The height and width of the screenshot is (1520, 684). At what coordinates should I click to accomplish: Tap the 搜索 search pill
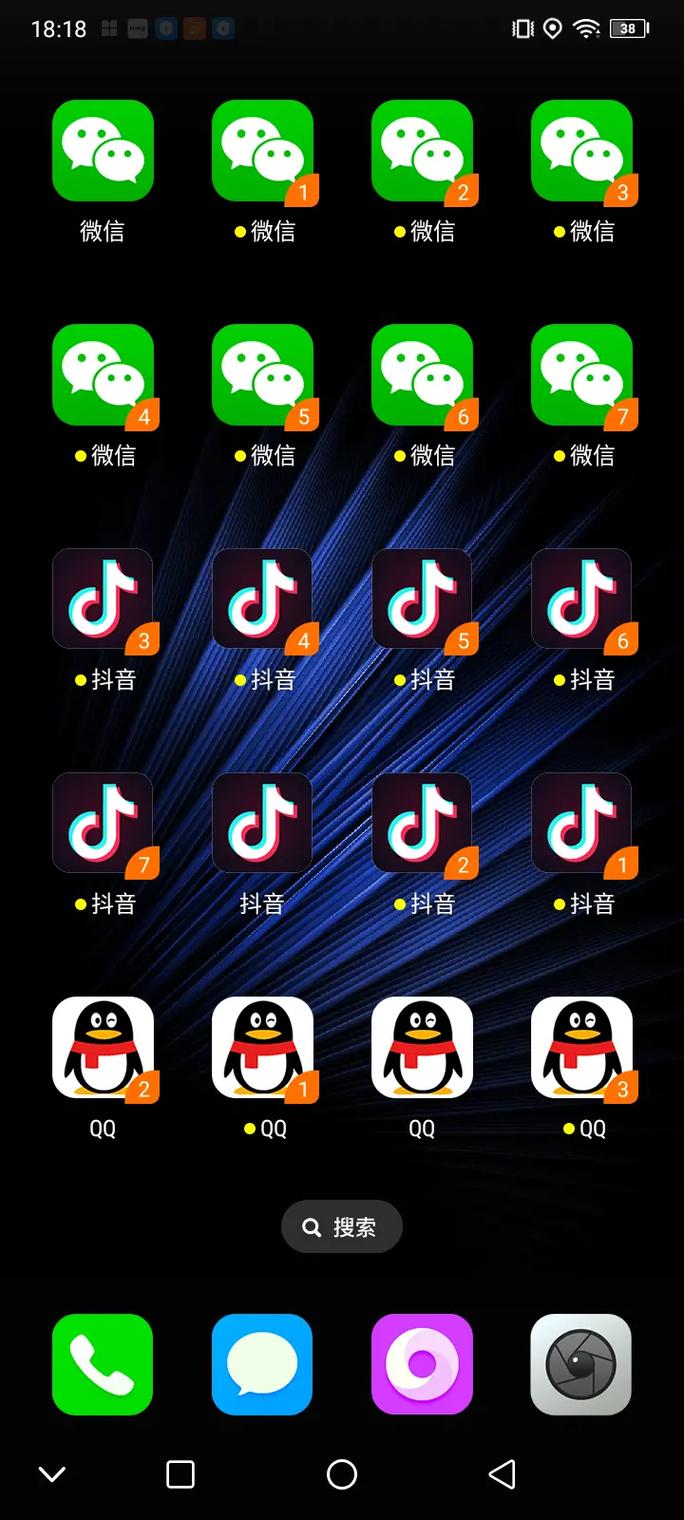[x=342, y=1227]
